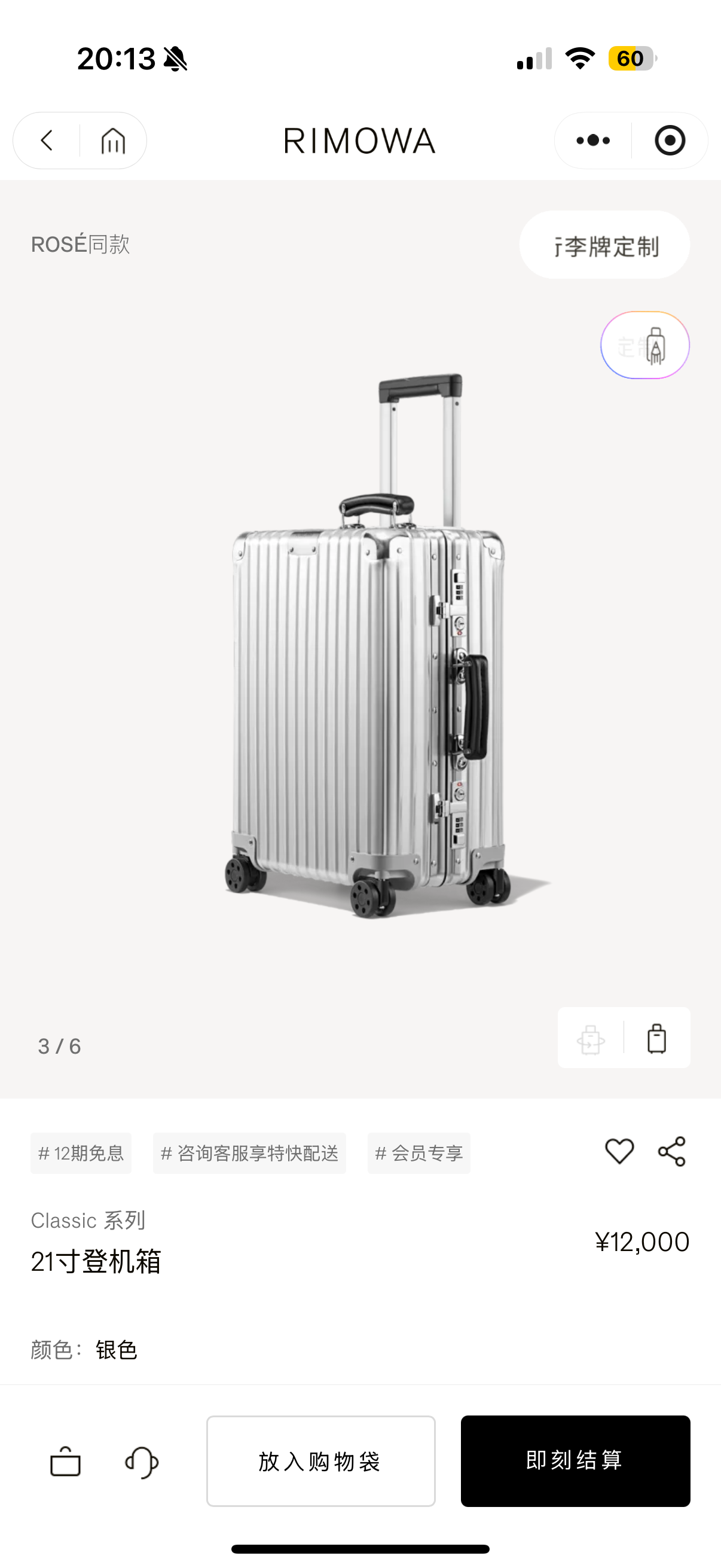Tap 放入购物袋 to add to bag
This screenshot has height=1568, width=721.
tap(320, 1461)
